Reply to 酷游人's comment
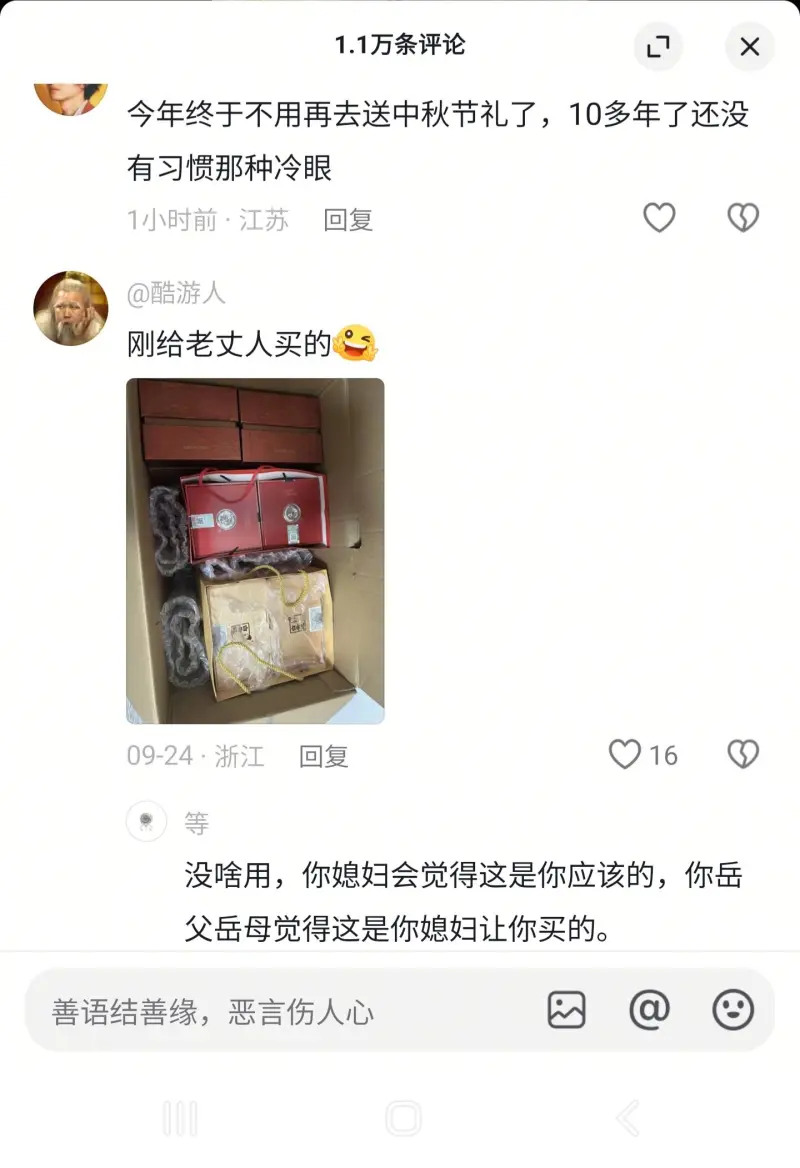Viewport: 800px width, 1168px height. pos(324,756)
